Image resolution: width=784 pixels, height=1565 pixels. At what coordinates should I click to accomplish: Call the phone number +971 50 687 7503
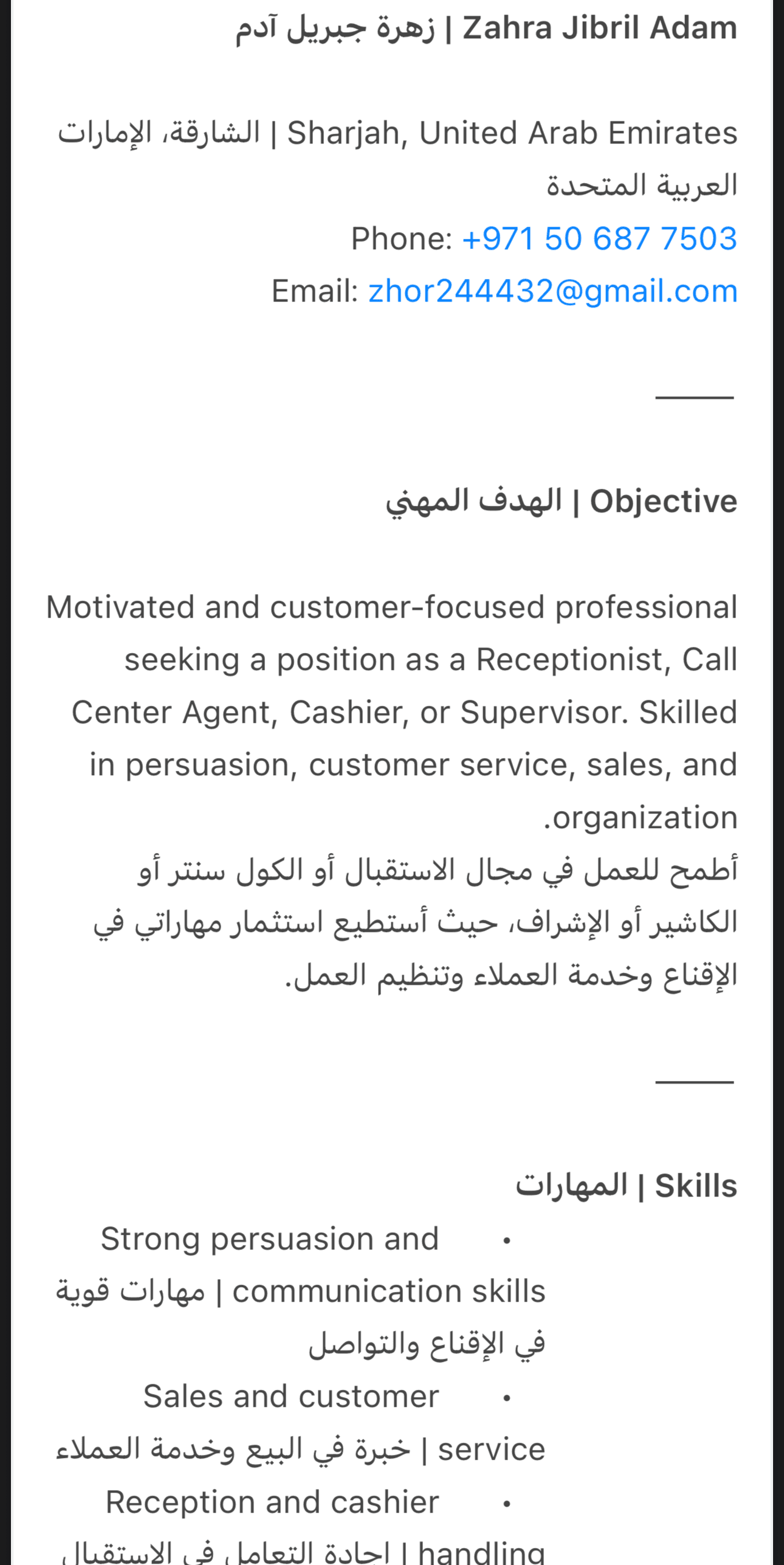tap(599, 238)
